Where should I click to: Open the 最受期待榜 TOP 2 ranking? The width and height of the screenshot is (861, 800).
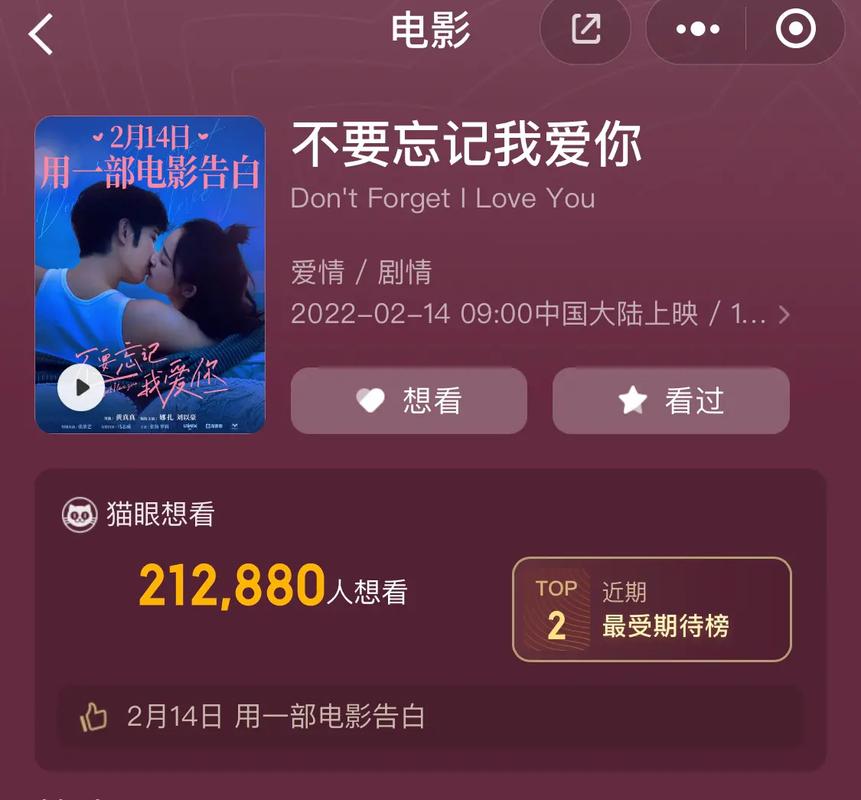[x=652, y=610]
